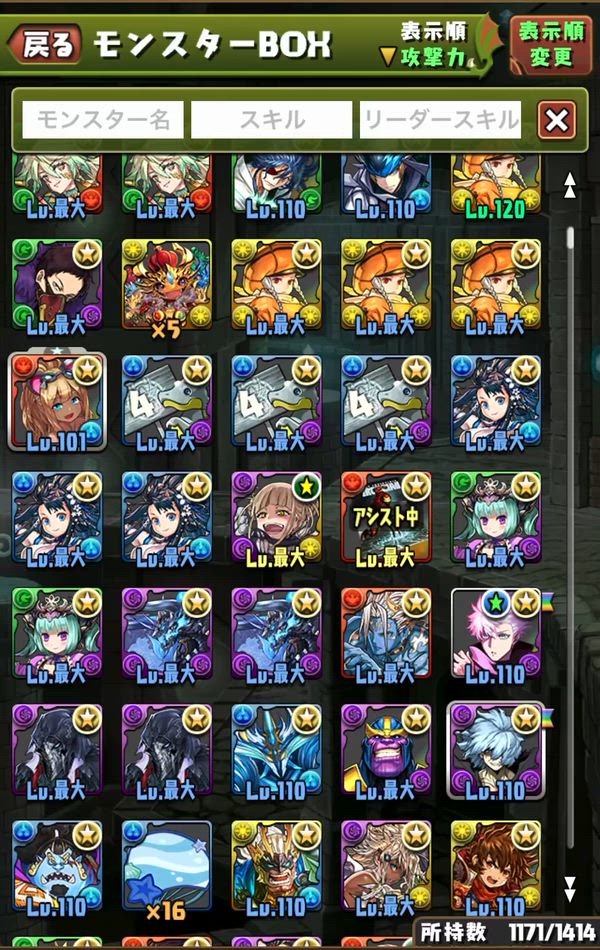Tap the スキル search field
Viewport: 600px width, 950px height.
coord(271,121)
